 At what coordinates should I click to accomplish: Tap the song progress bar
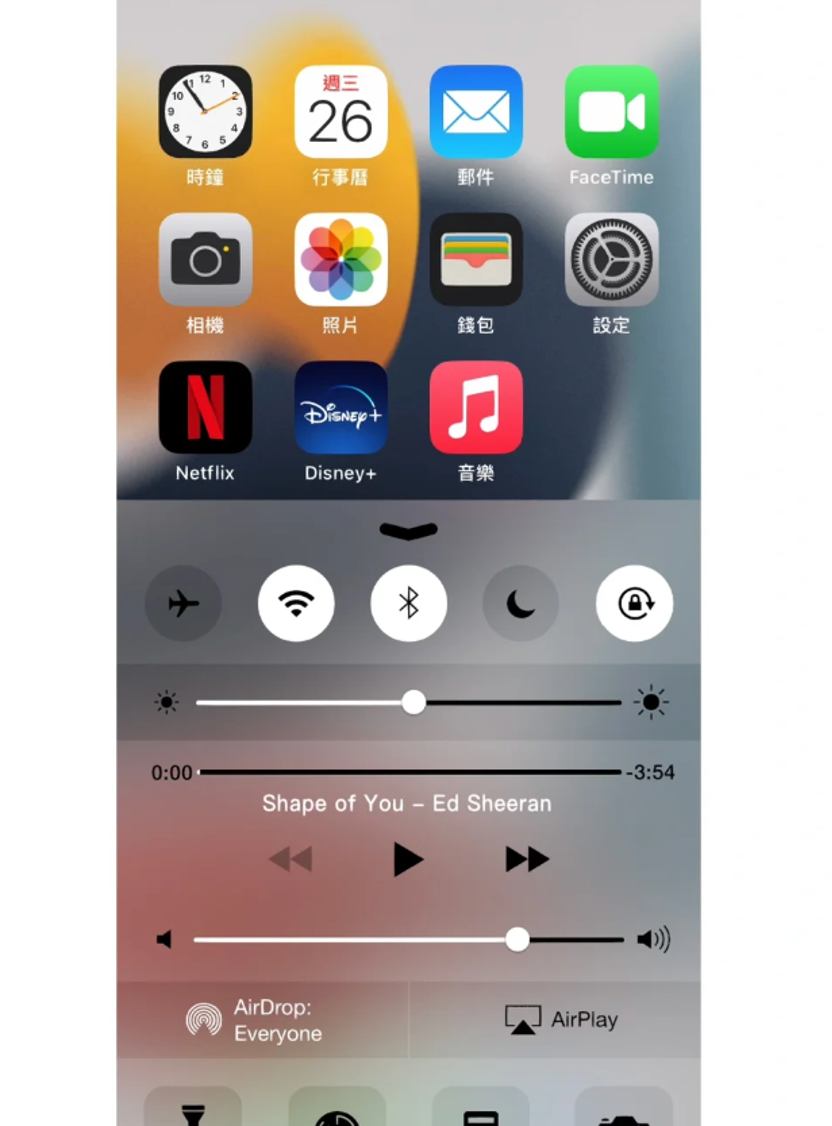click(x=410, y=772)
